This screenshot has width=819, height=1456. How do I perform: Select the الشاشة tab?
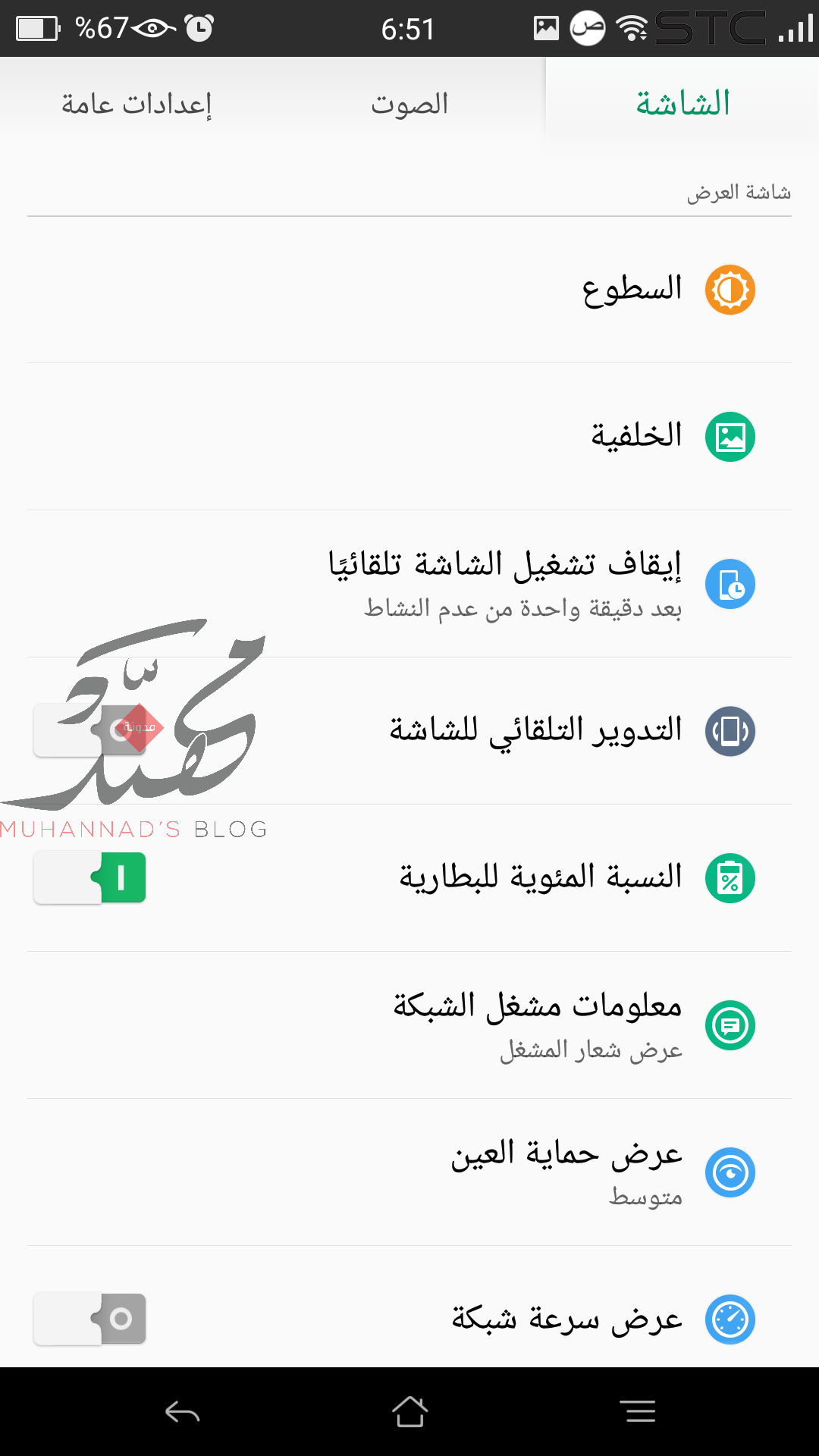click(682, 104)
